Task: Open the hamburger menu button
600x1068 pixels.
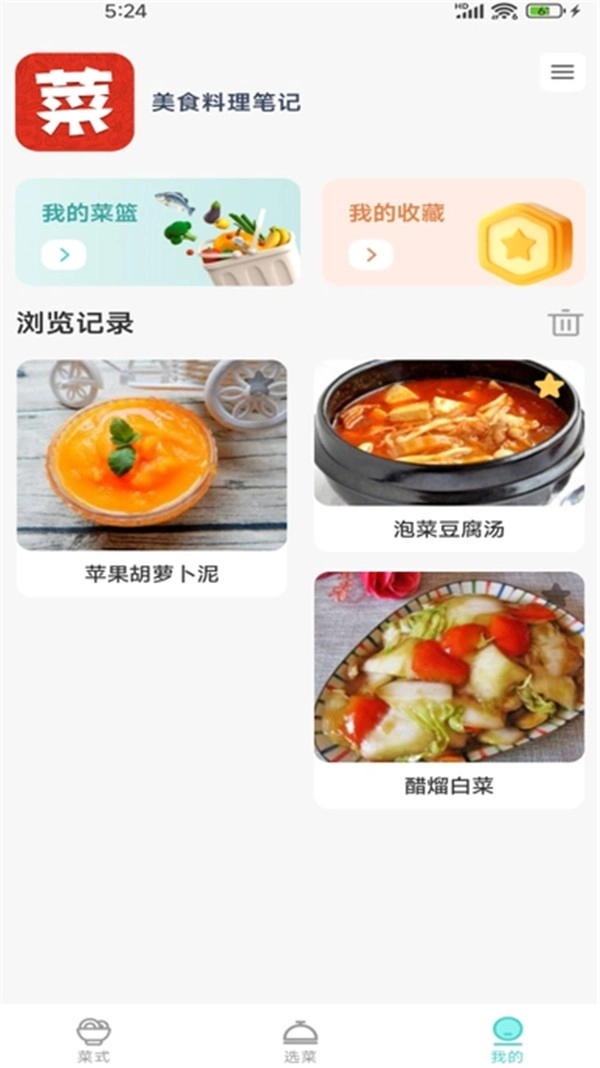Action: point(562,72)
